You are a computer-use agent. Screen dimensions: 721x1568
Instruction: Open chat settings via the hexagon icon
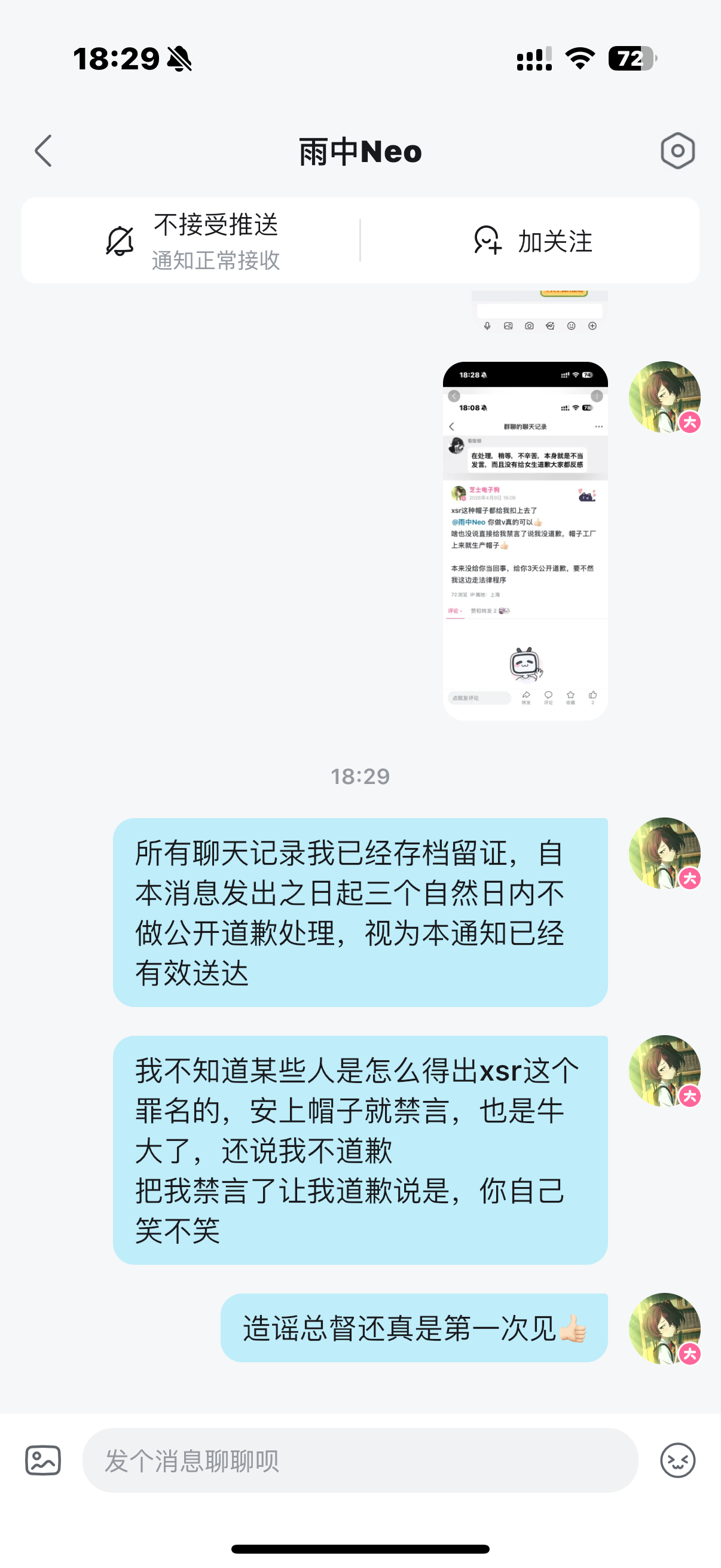pyautogui.click(x=677, y=151)
